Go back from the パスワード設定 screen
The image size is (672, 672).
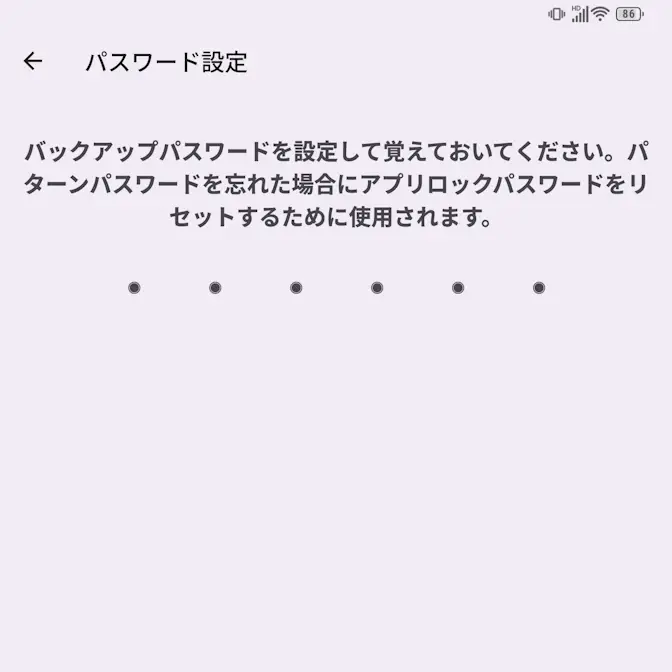point(33,62)
